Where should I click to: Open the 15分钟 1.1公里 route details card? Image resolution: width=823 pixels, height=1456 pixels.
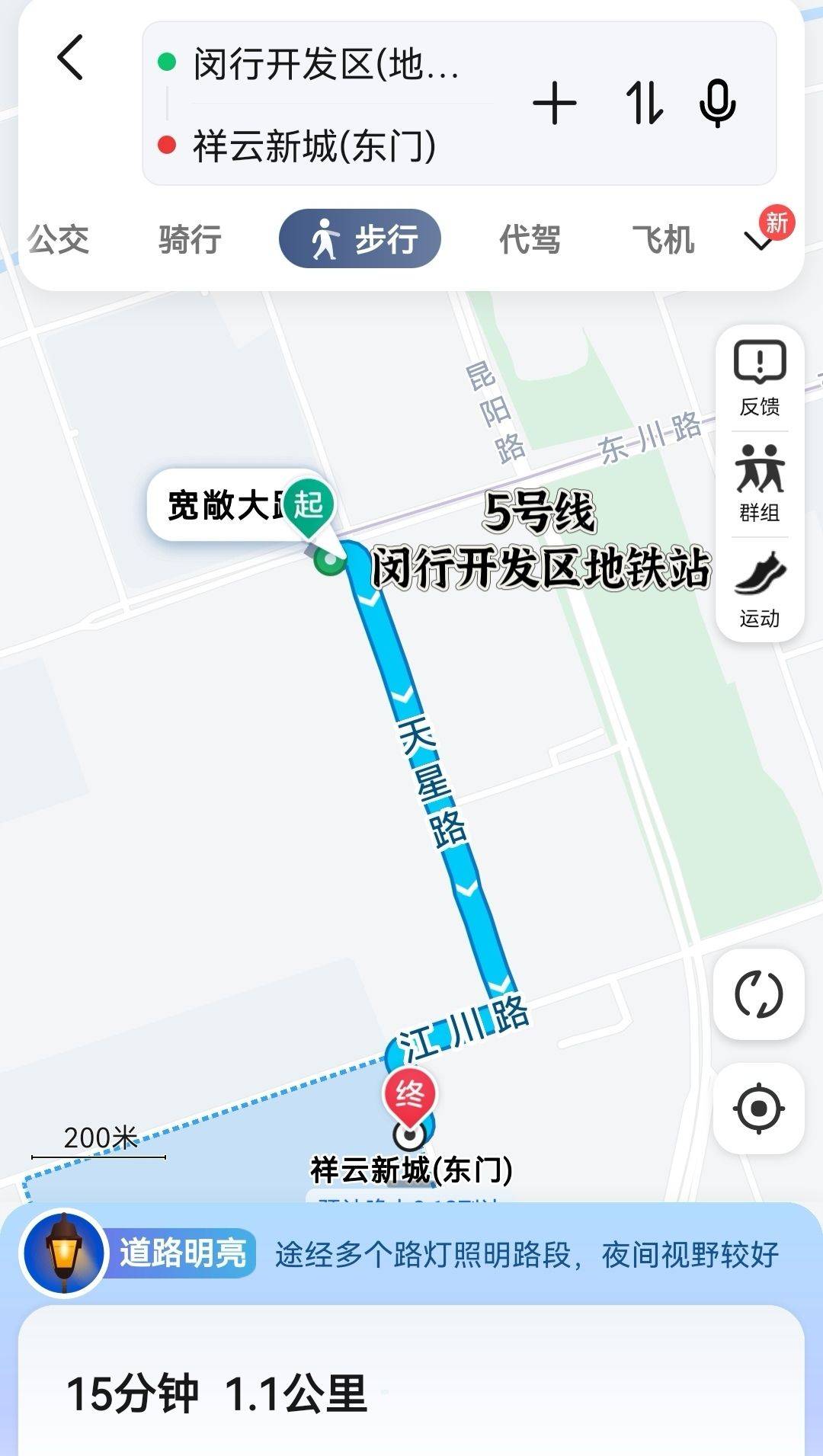tap(411, 1381)
